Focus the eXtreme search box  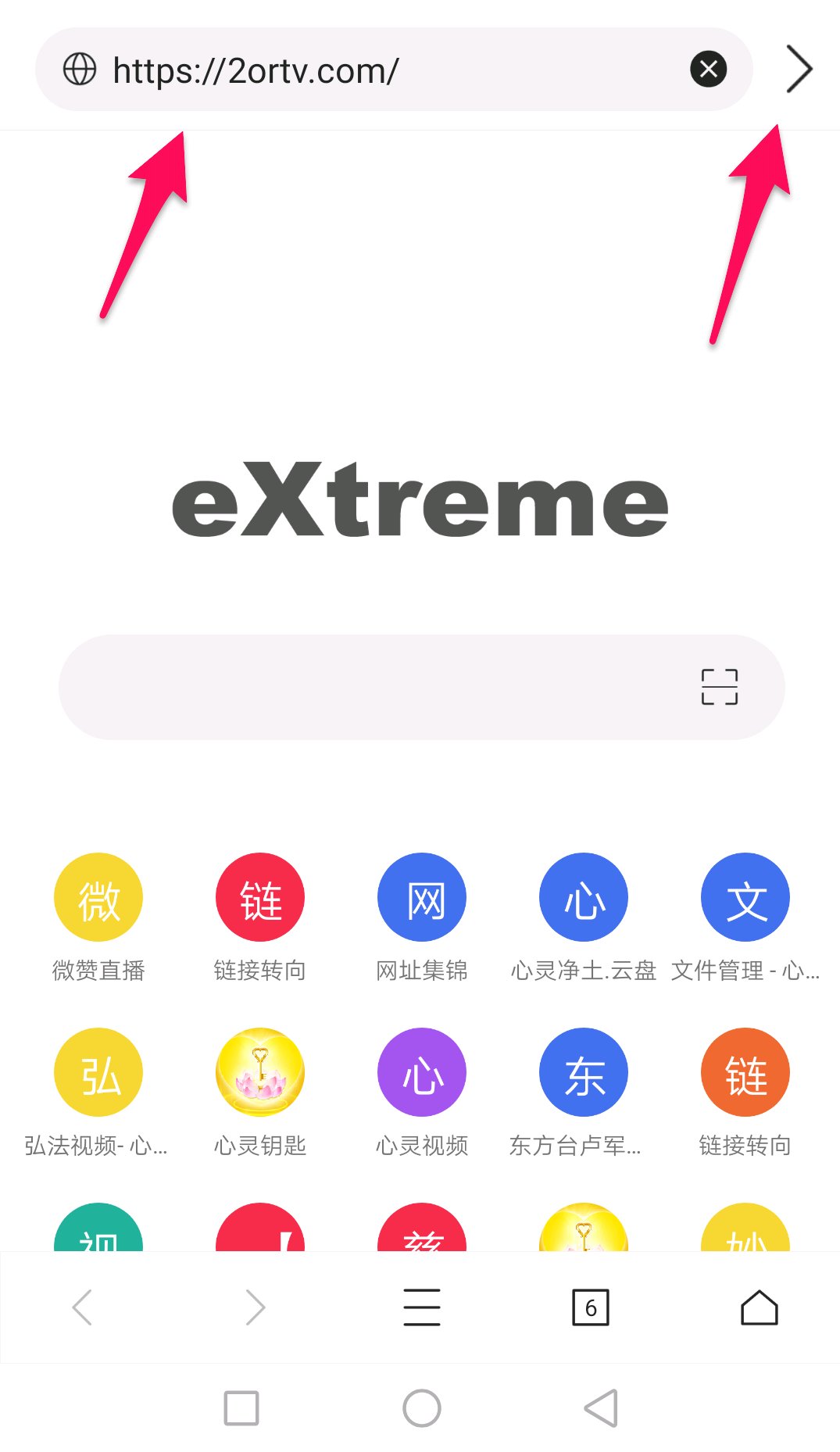point(375,687)
